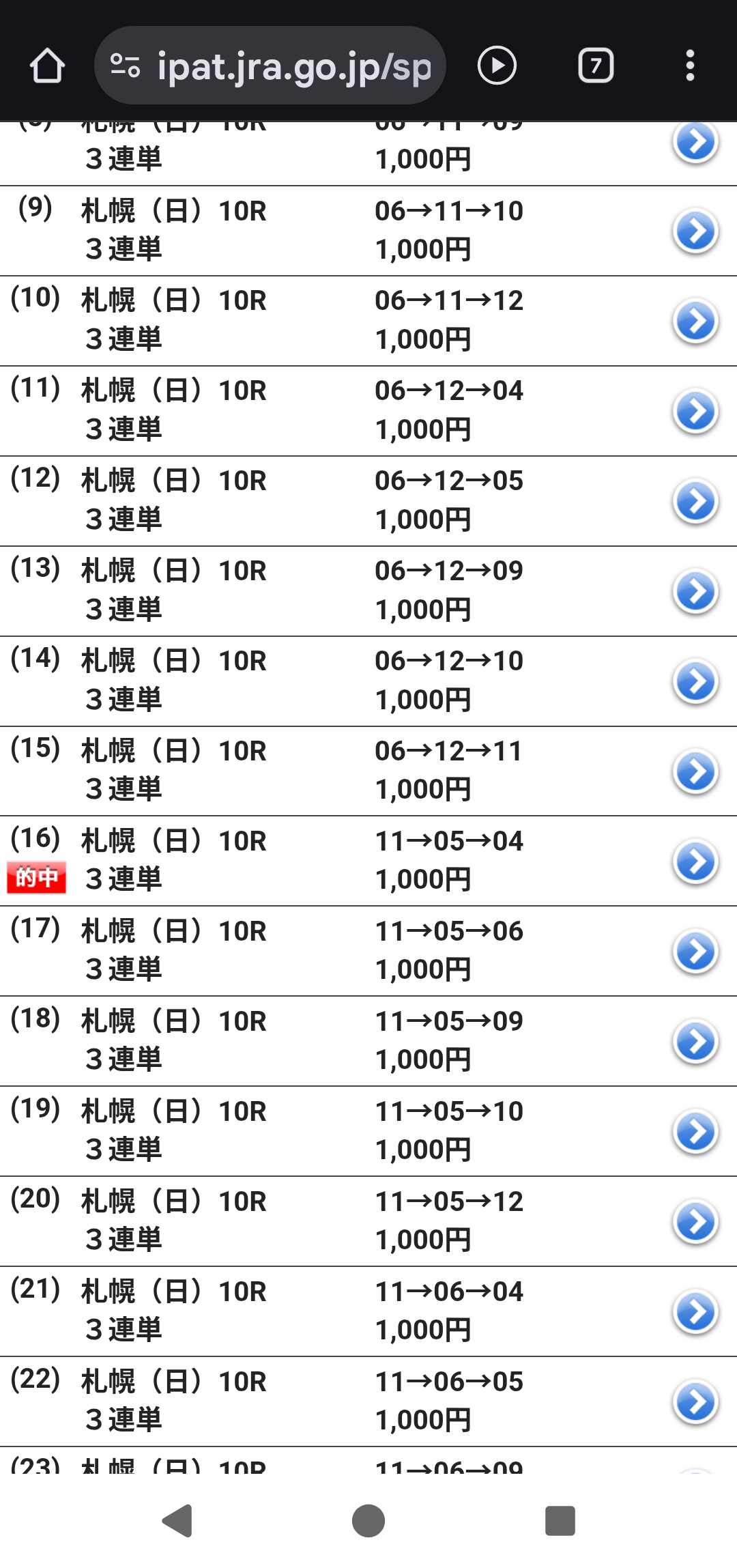The image size is (737, 1568).
Task: Open details for bet (10) 06→11→12
Action: click(x=695, y=322)
